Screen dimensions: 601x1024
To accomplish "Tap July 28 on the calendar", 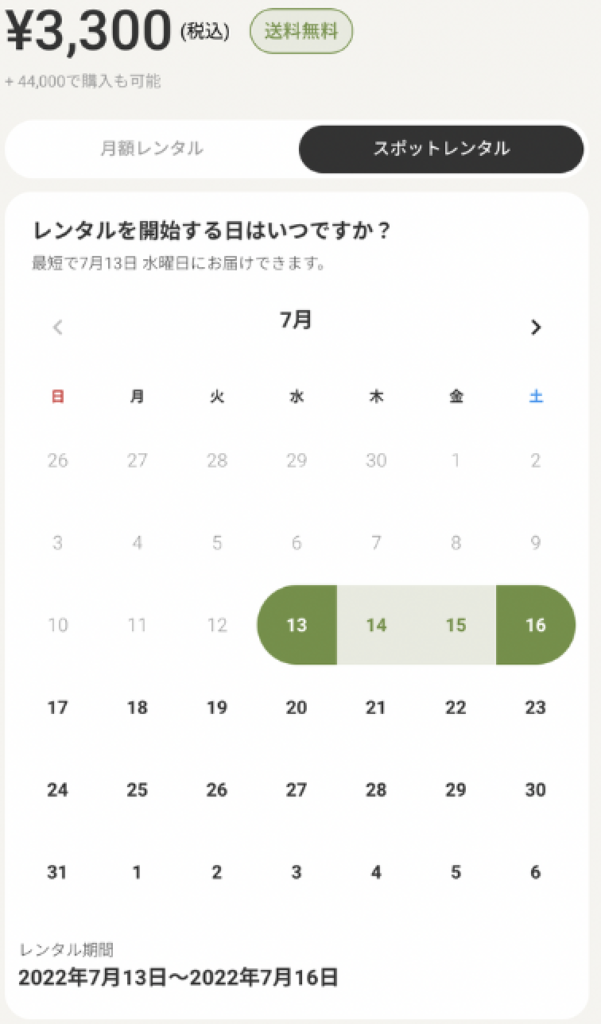I will (376, 790).
